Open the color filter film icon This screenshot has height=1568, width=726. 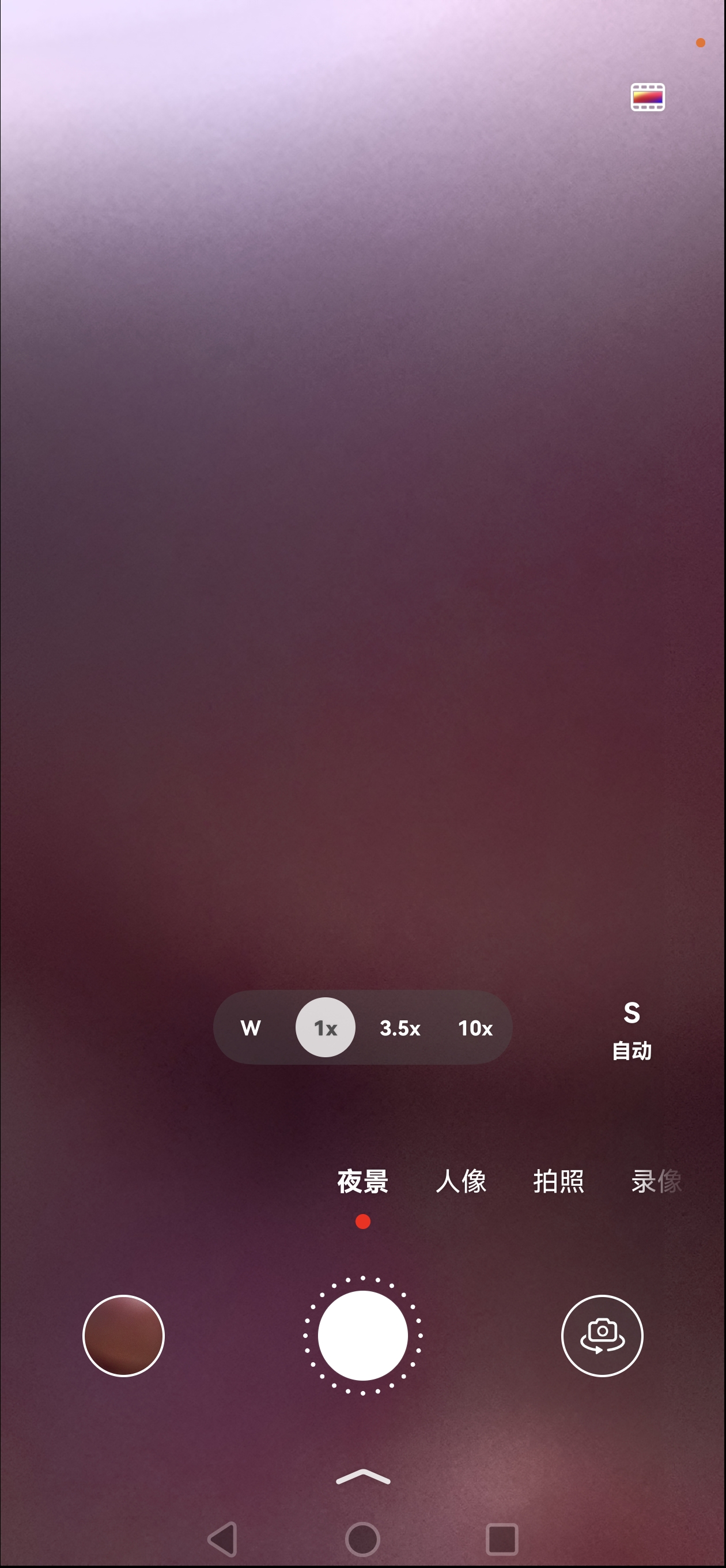(647, 97)
